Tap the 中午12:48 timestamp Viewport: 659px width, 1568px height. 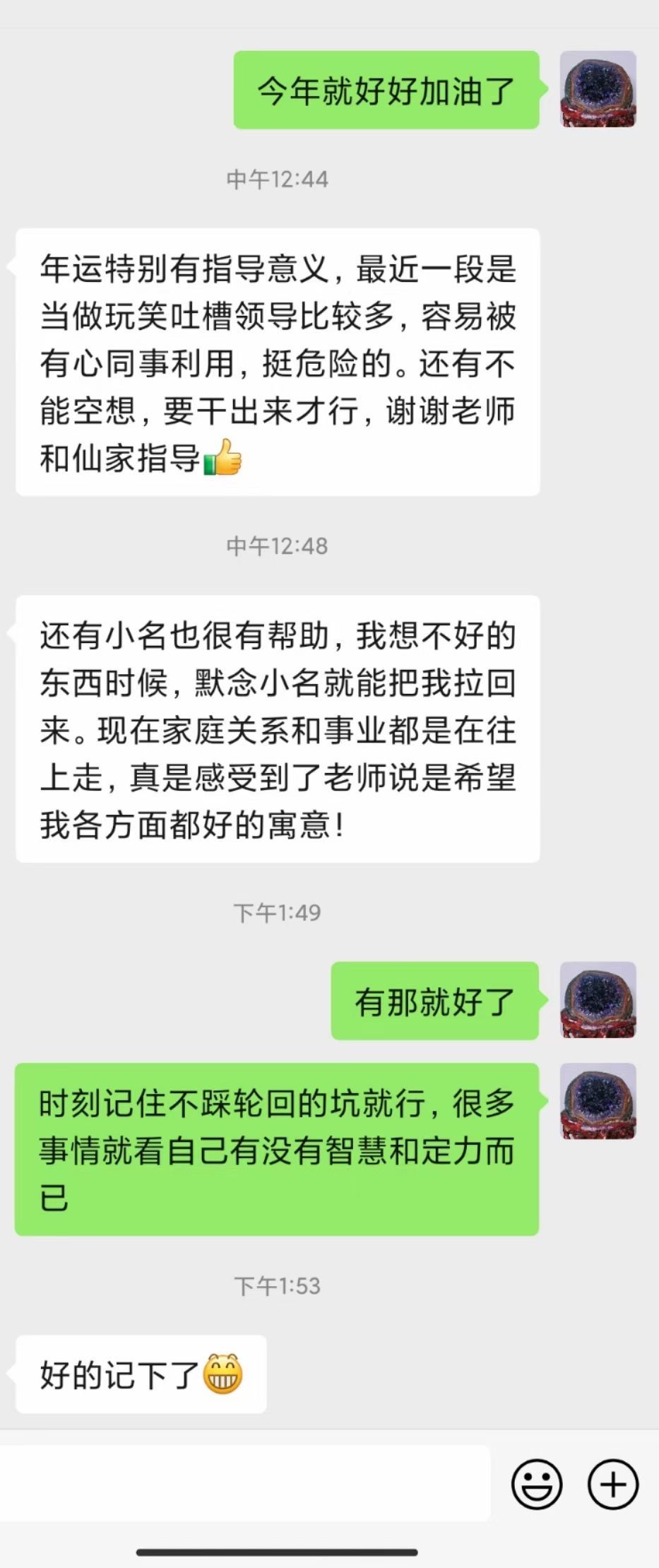coord(275,544)
